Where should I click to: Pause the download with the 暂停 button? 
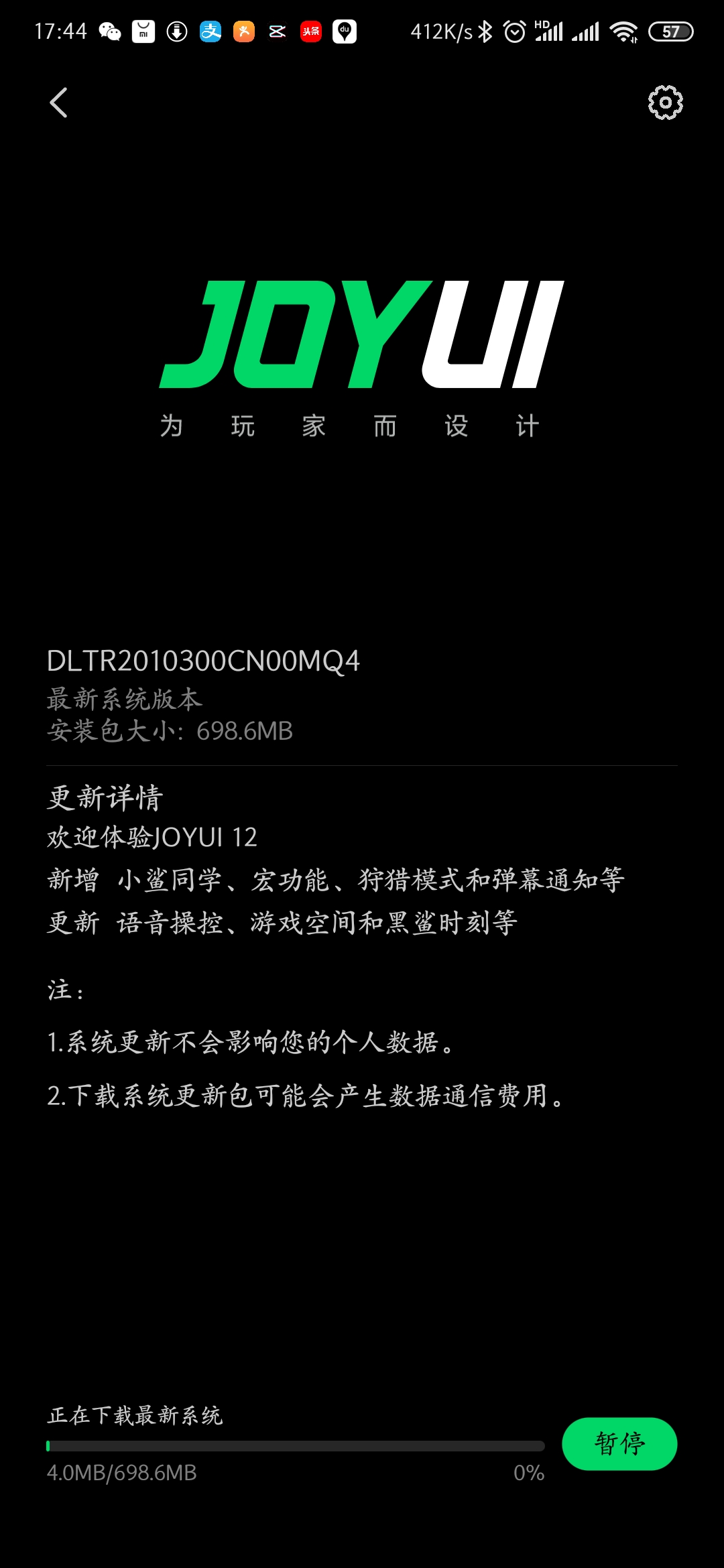[619, 1443]
